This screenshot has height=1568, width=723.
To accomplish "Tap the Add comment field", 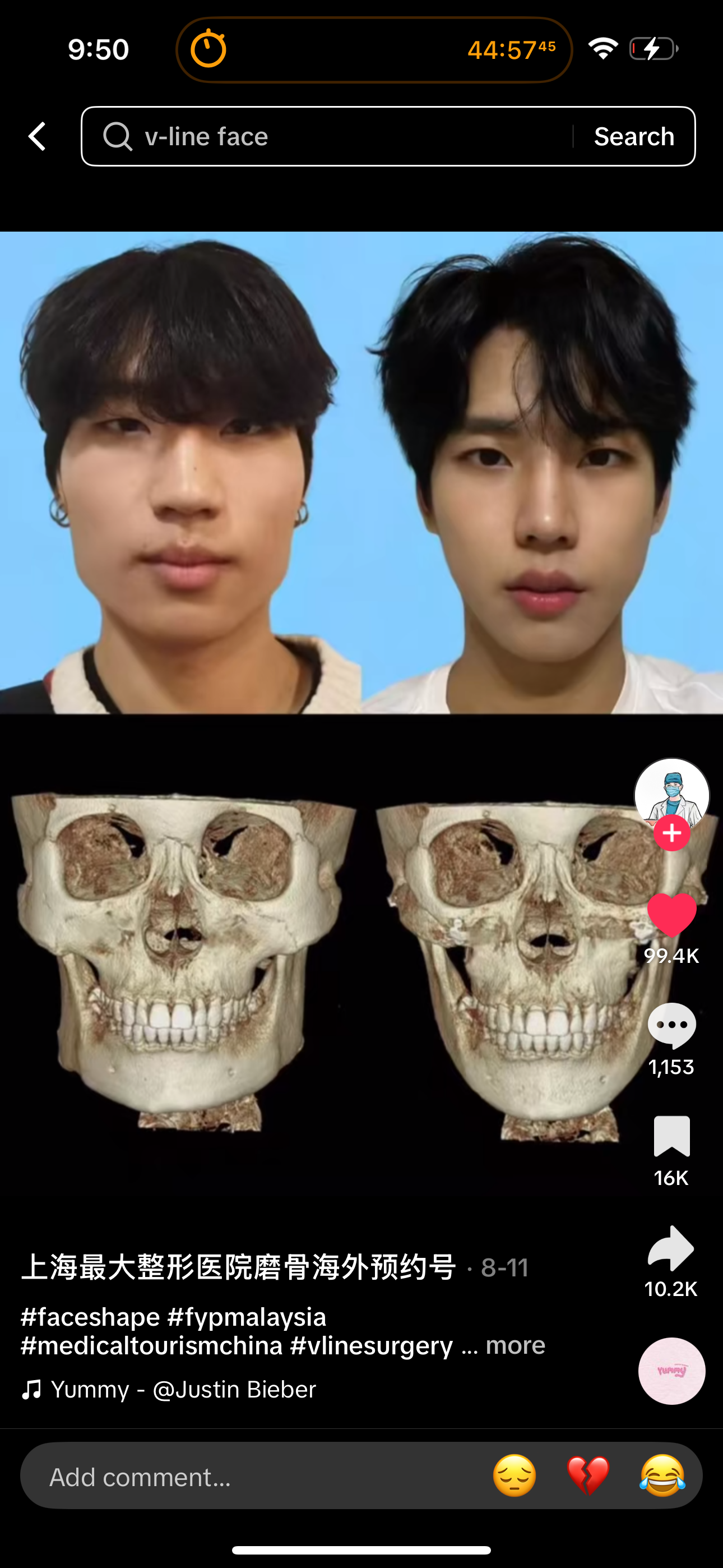I will [243, 1477].
